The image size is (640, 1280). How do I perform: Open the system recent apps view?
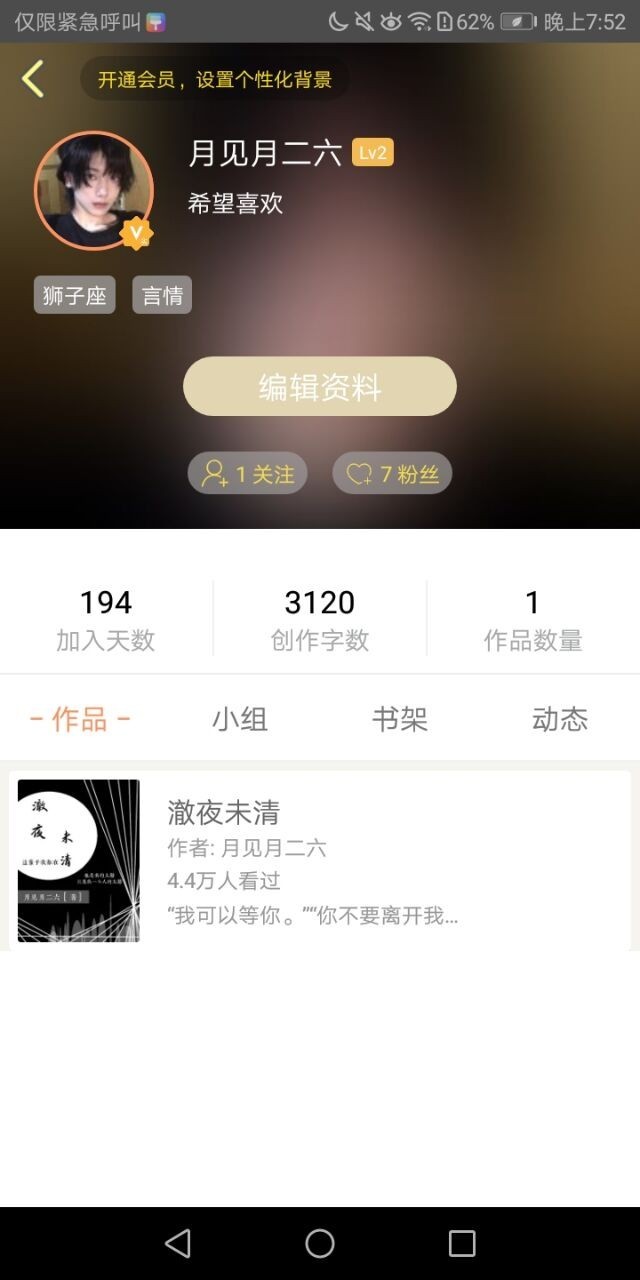click(x=462, y=1243)
